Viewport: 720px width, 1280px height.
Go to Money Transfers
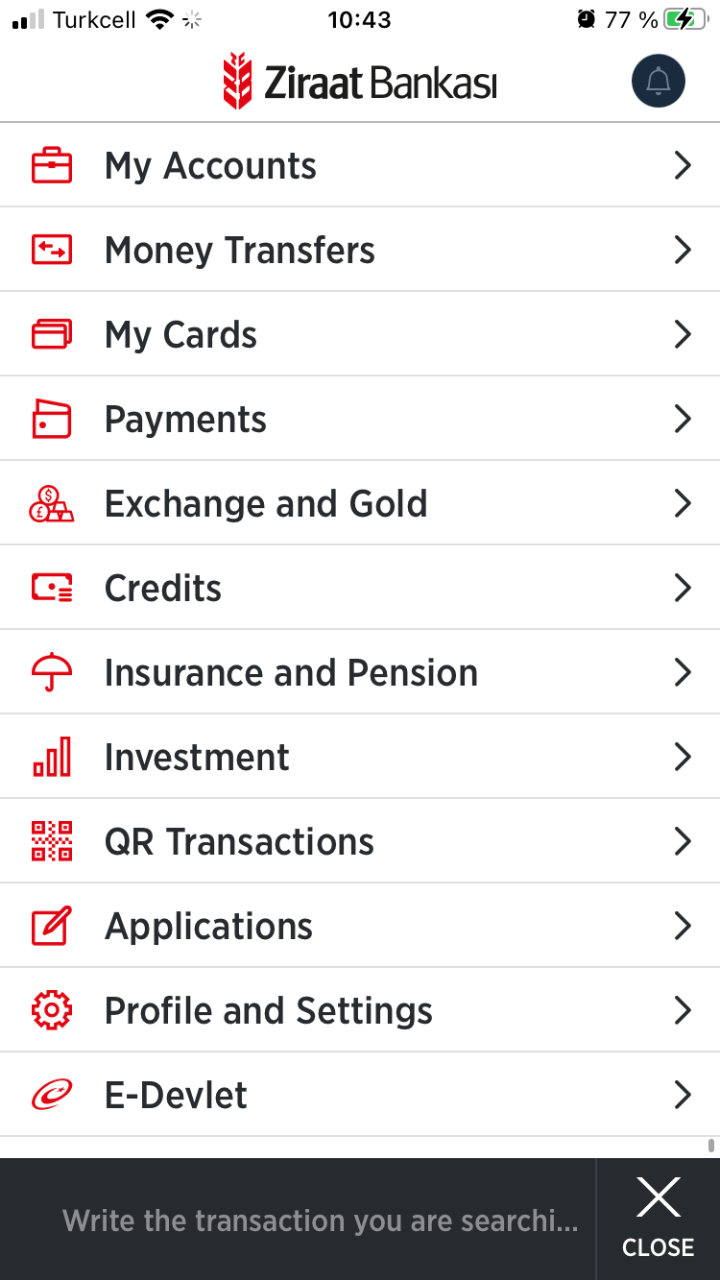pos(360,250)
